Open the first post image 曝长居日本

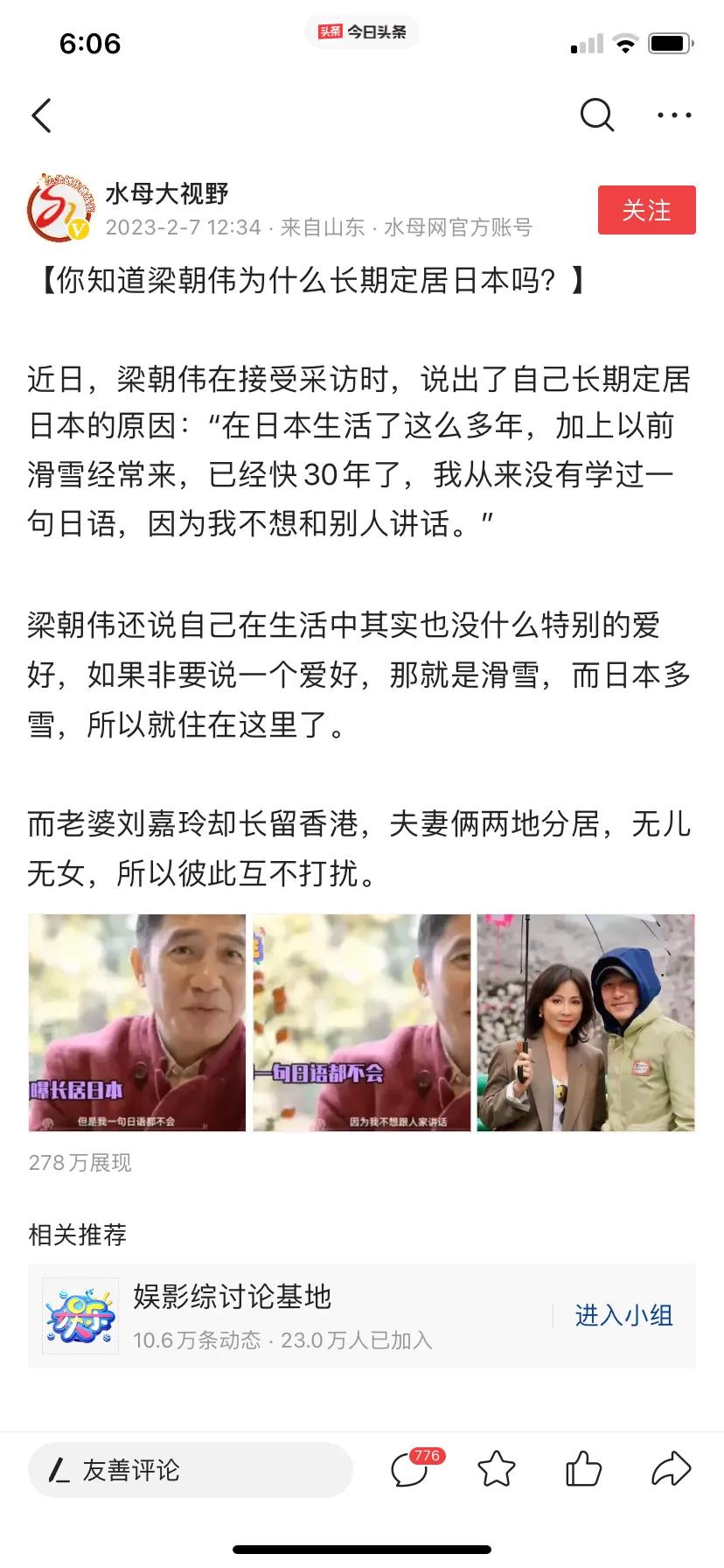tap(137, 1023)
